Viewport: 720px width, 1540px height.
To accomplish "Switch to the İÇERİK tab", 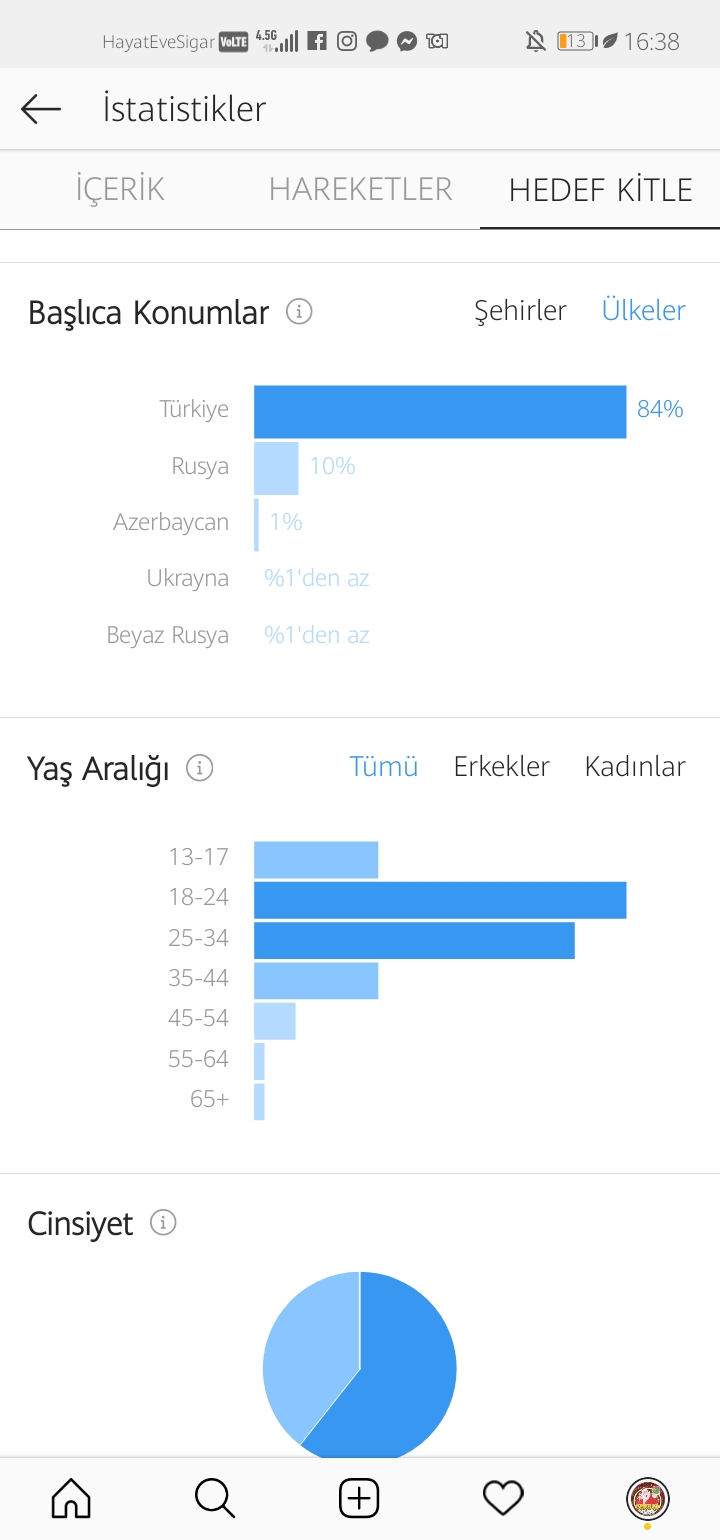I will [120, 189].
